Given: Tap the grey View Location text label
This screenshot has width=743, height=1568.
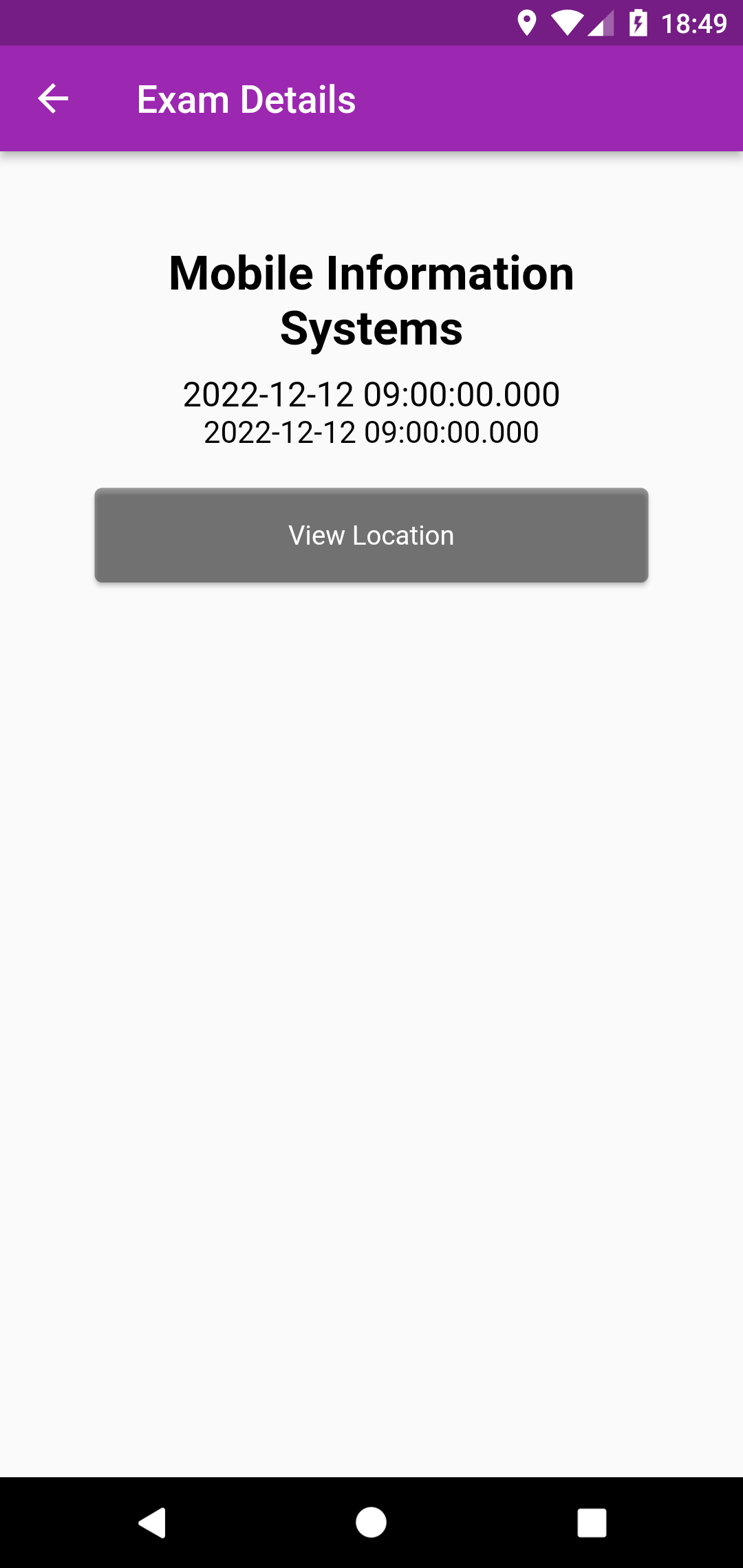Looking at the screenshot, I should (x=371, y=535).
